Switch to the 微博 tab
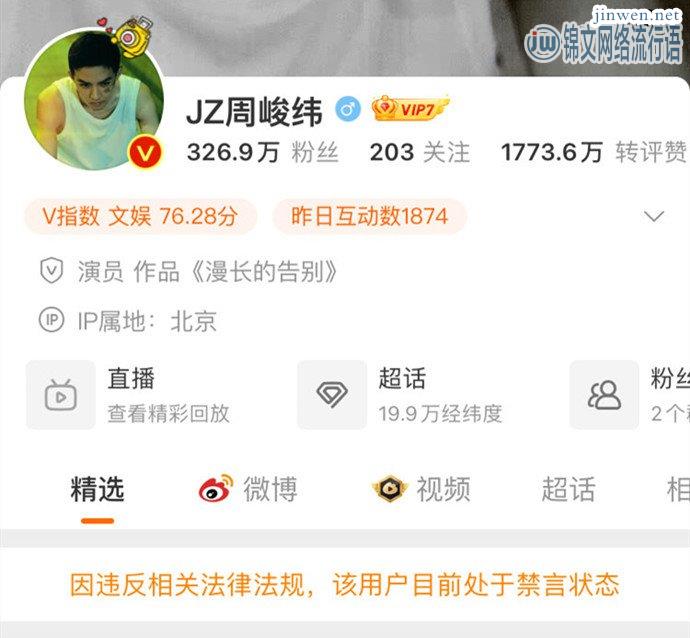This screenshot has width=690, height=638. tap(248, 489)
